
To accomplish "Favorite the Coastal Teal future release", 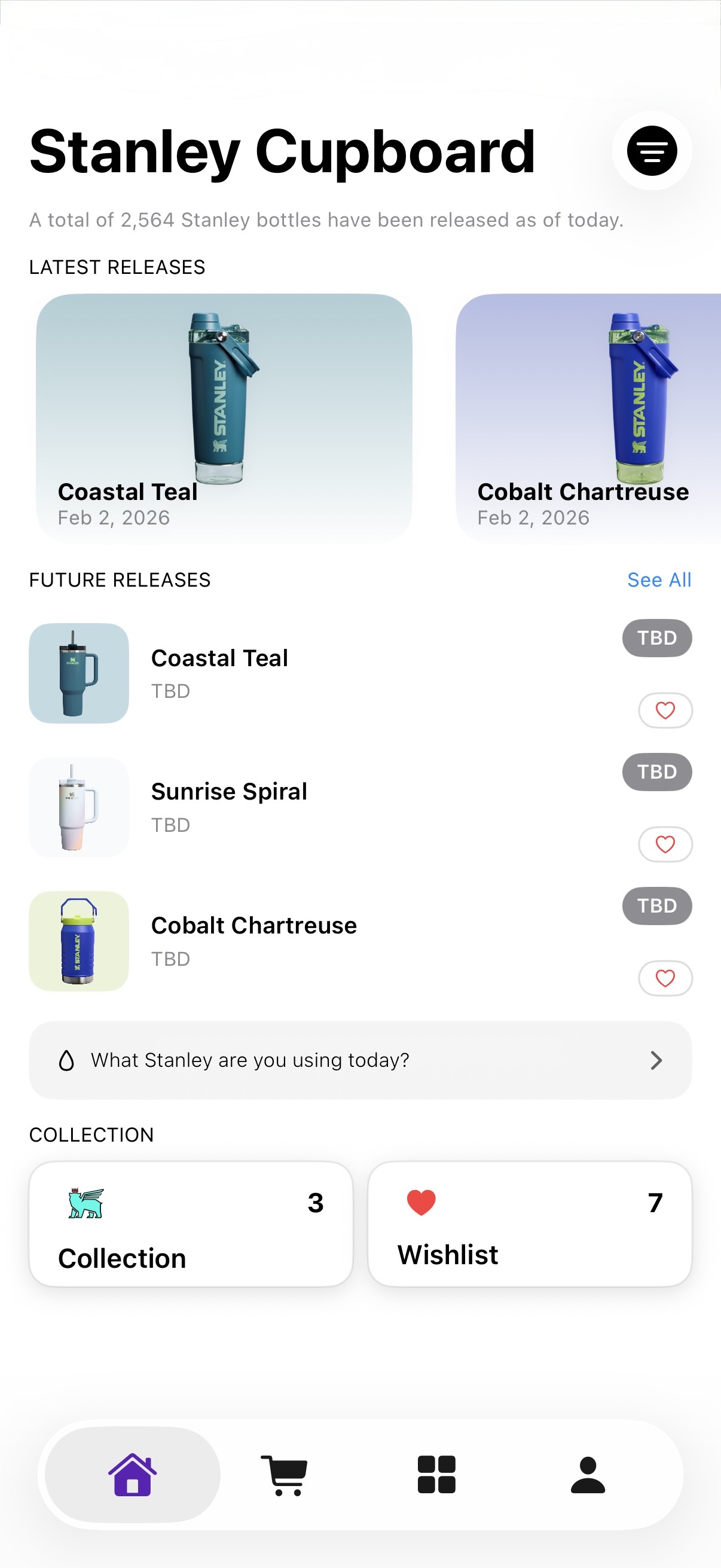I will click(x=665, y=710).
